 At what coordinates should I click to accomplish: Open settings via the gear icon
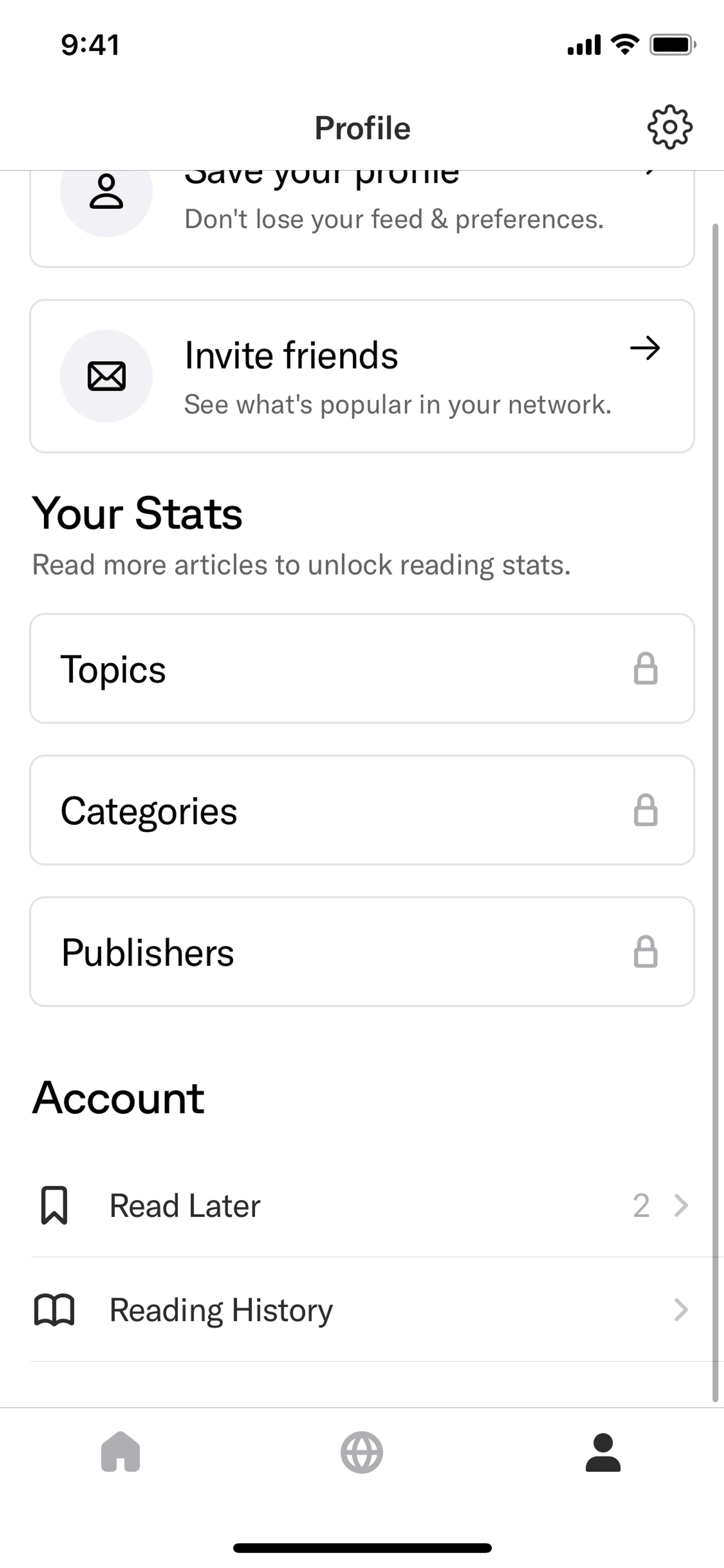[x=669, y=127]
